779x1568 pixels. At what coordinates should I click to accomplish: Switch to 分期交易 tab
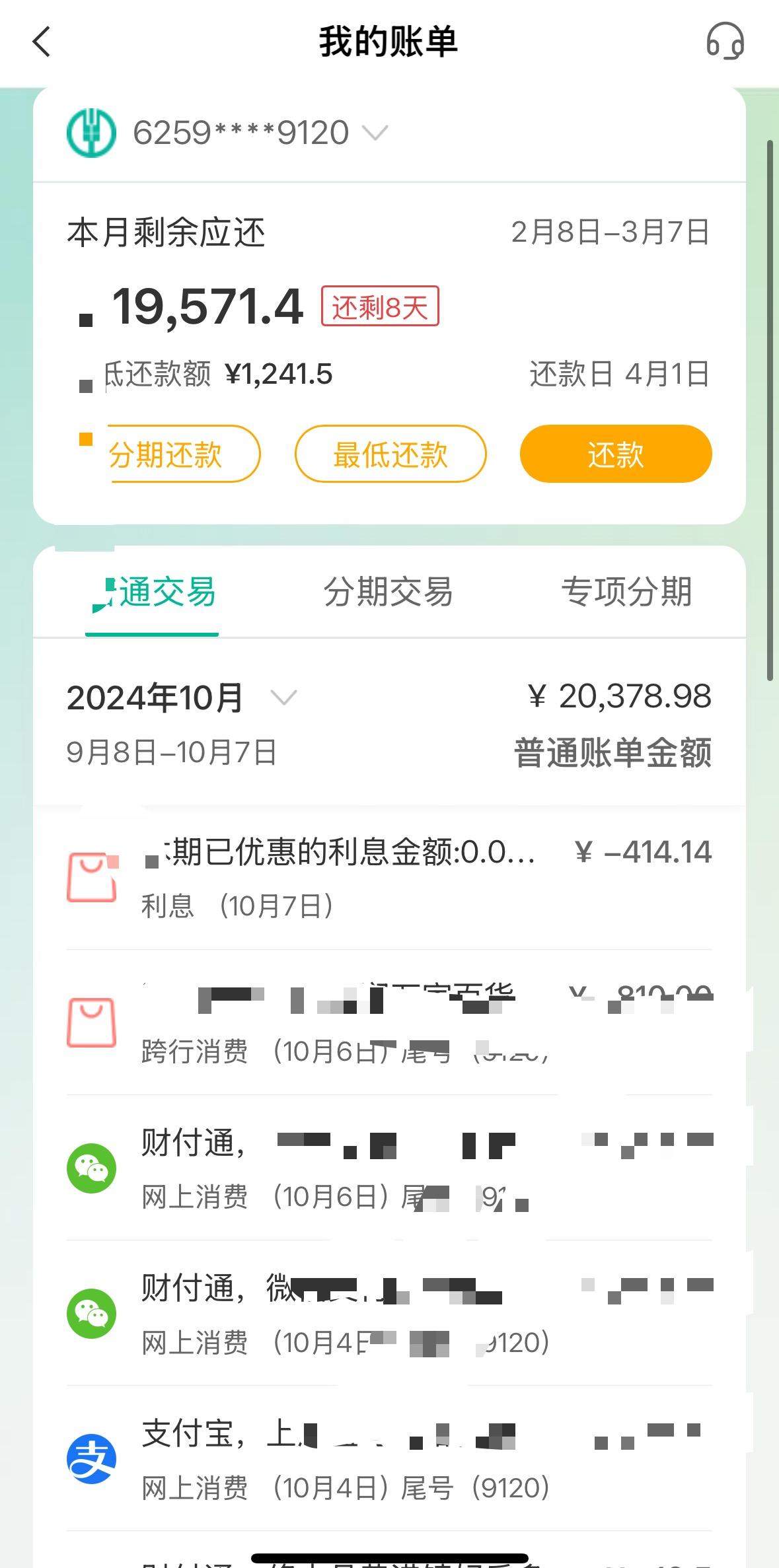(389, 592)
